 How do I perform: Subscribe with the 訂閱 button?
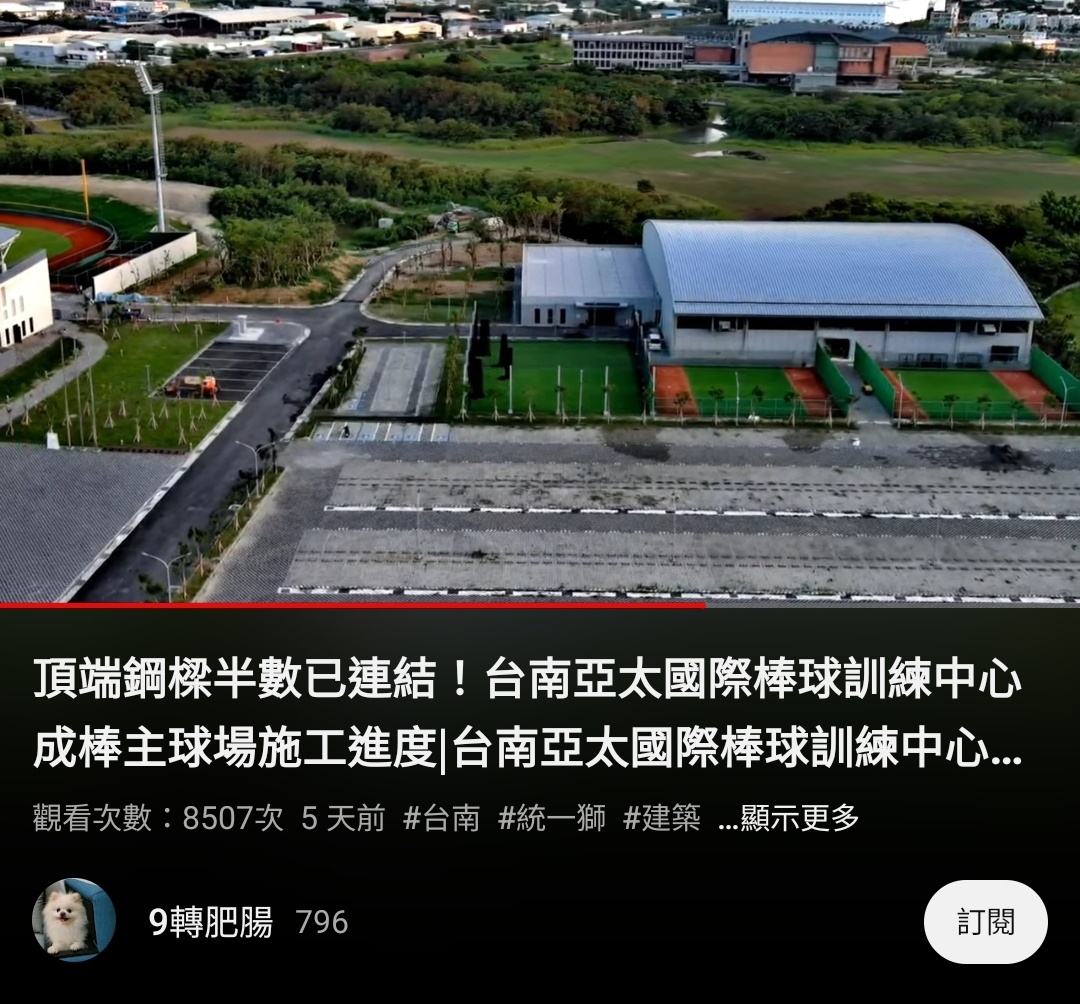tap(985, 922)
